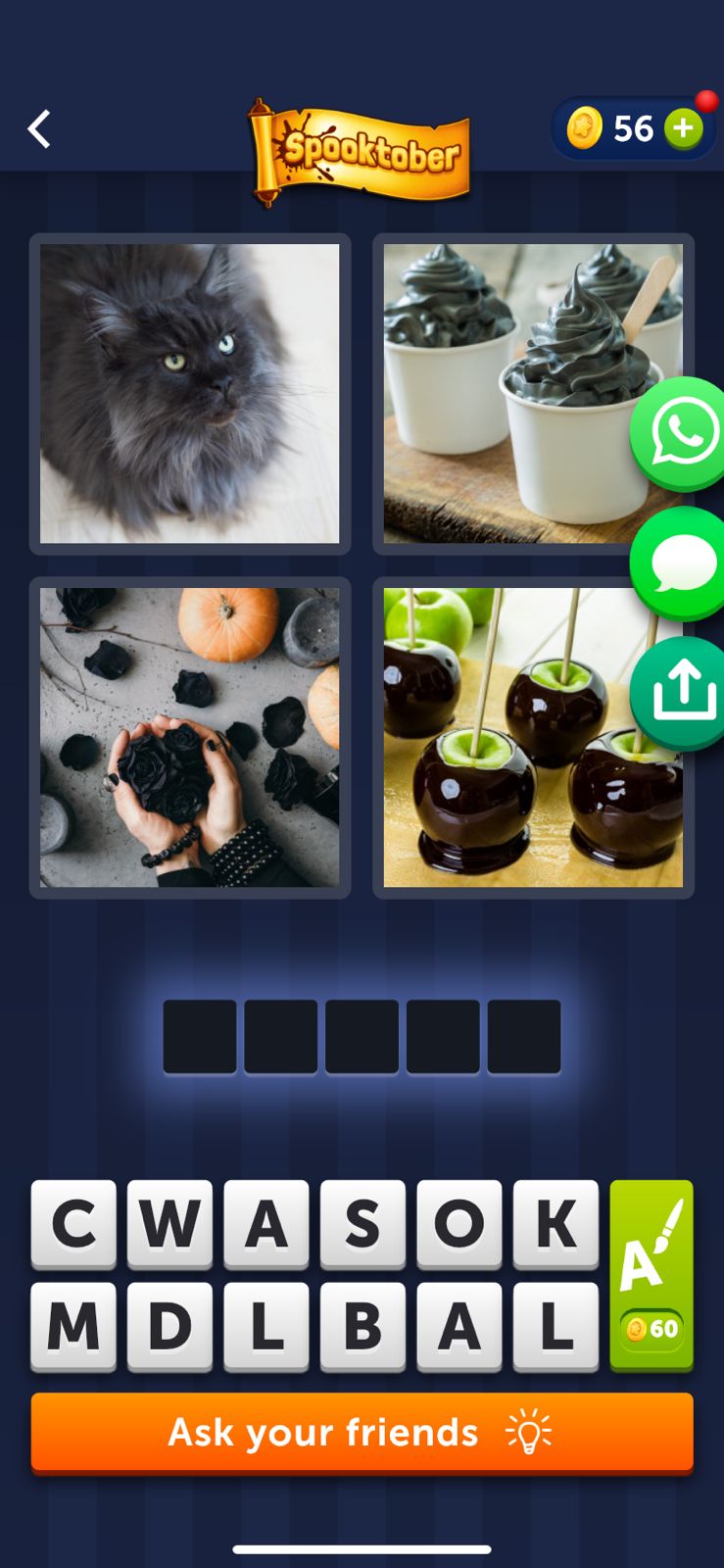Screen dimensions: 724x1568
Task: Tap the first empty answer letter box
Action: click(x=199, y=1036)
